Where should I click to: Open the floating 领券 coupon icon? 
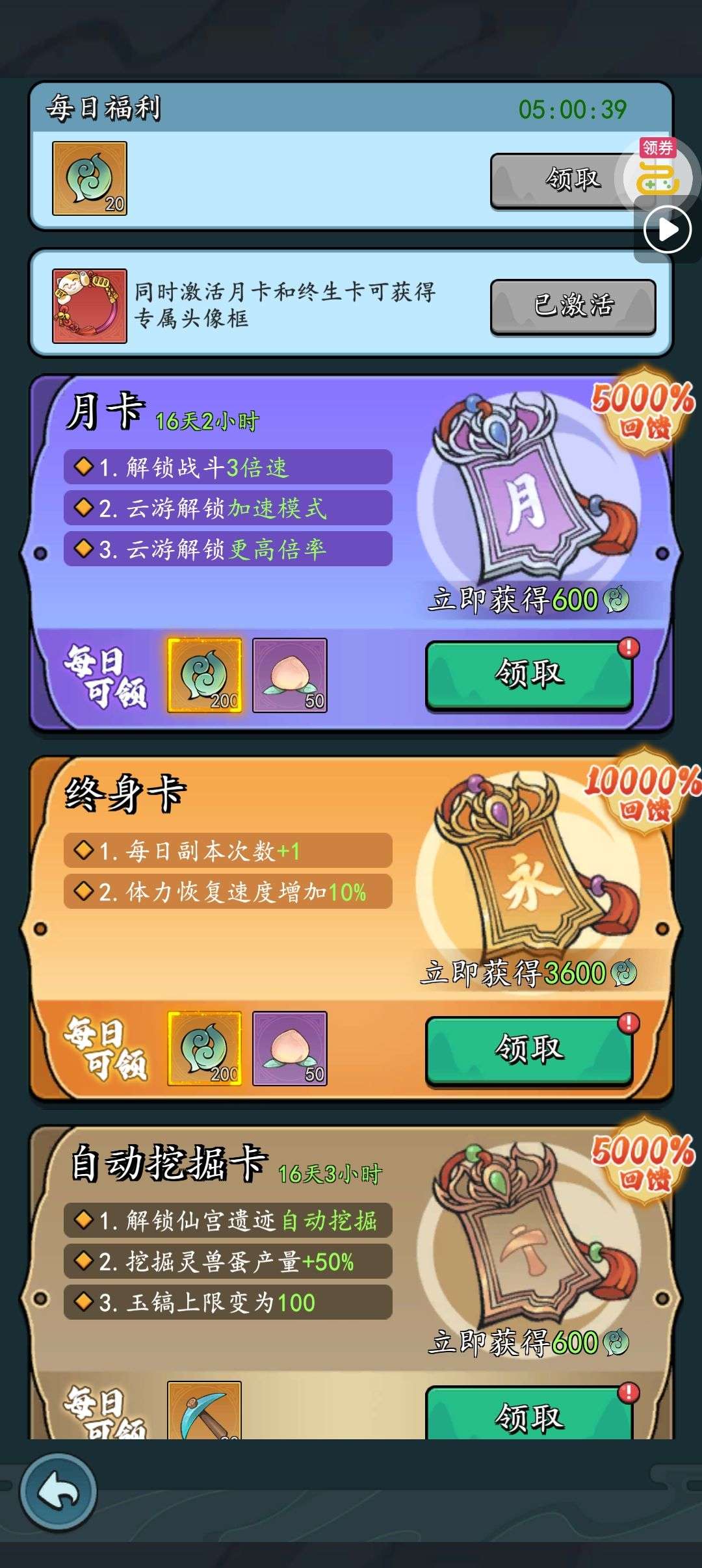(x=658, y=169)
